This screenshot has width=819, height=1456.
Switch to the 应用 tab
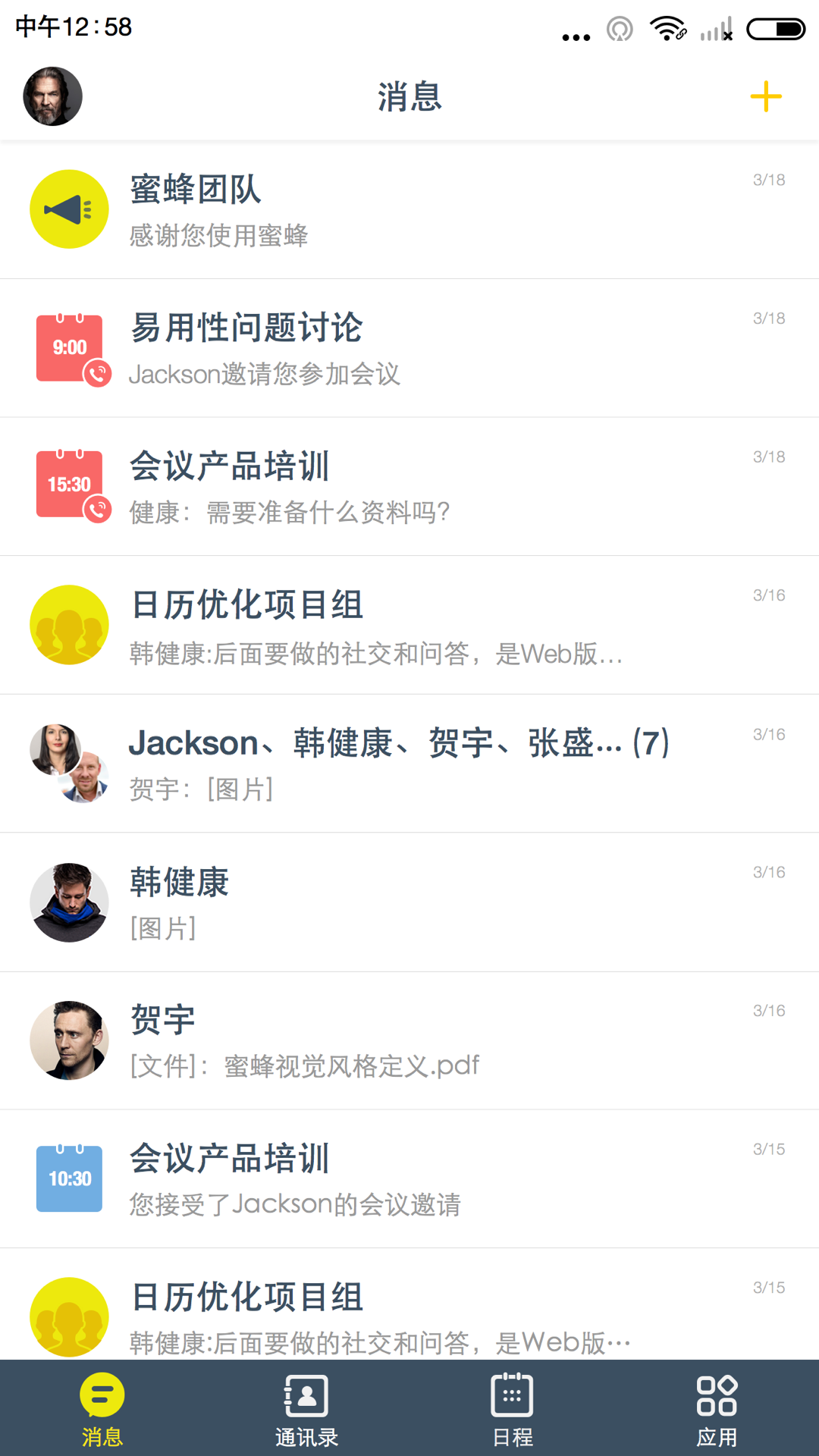[x=717, y=1408]
